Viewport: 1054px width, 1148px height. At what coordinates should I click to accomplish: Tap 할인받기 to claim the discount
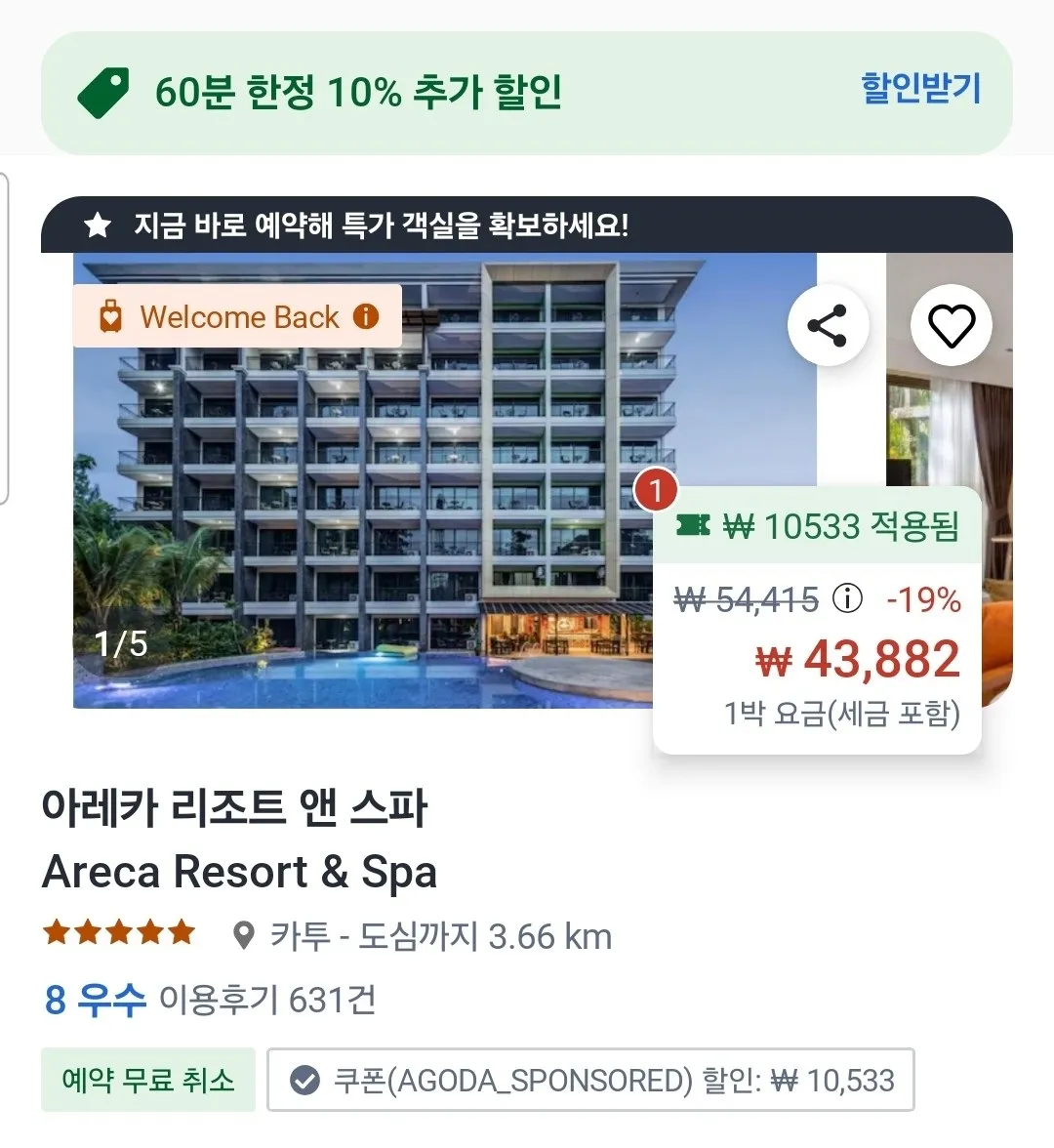point(920,89)
